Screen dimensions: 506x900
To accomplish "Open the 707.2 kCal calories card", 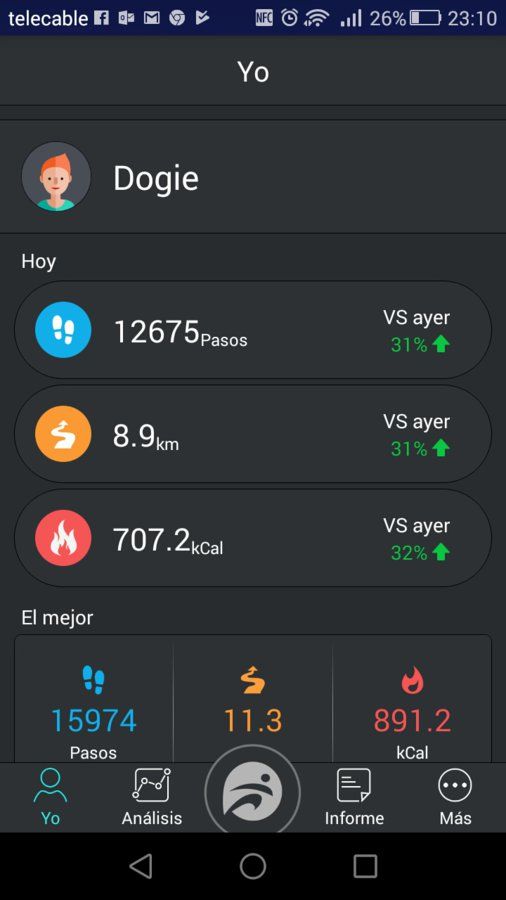I will (253, 538).
